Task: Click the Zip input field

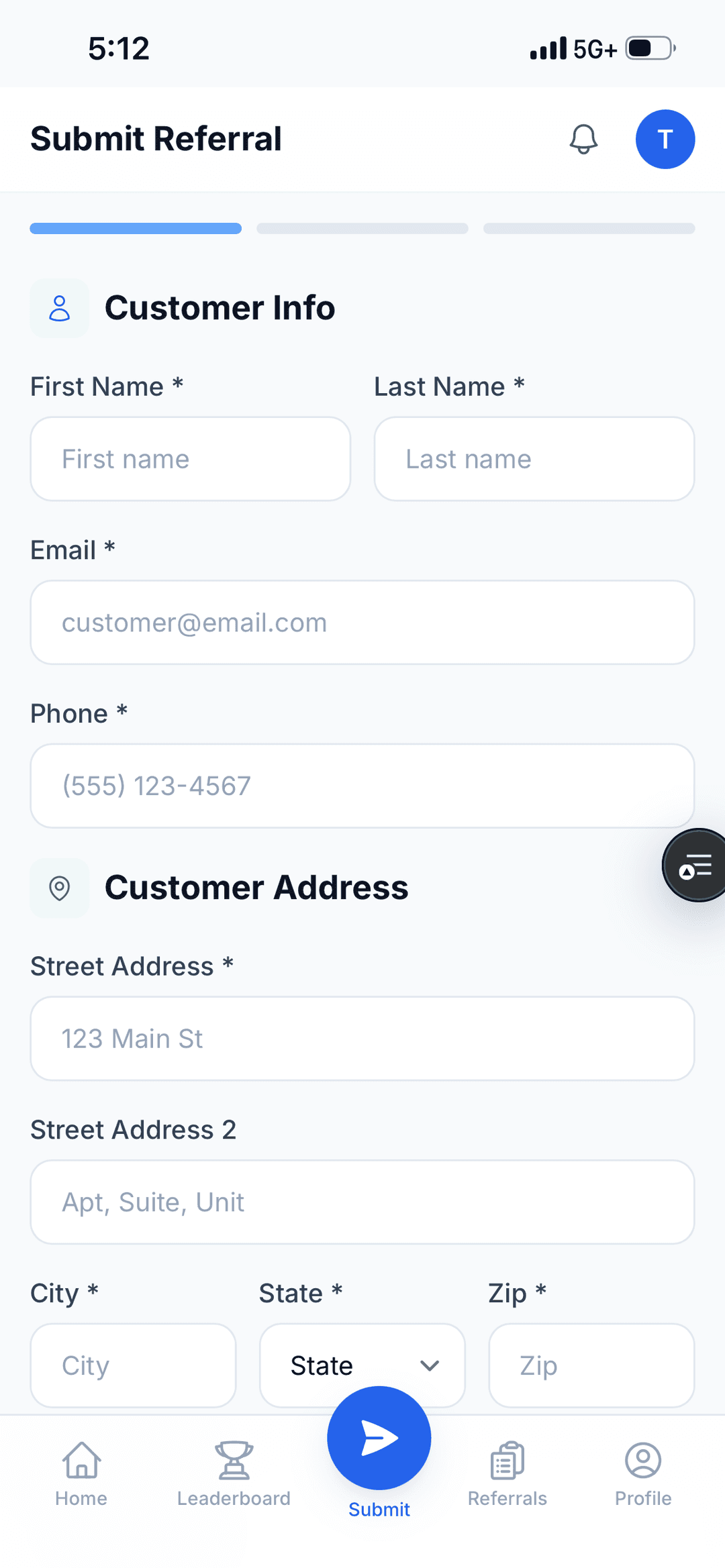Action: (591, 1365)
